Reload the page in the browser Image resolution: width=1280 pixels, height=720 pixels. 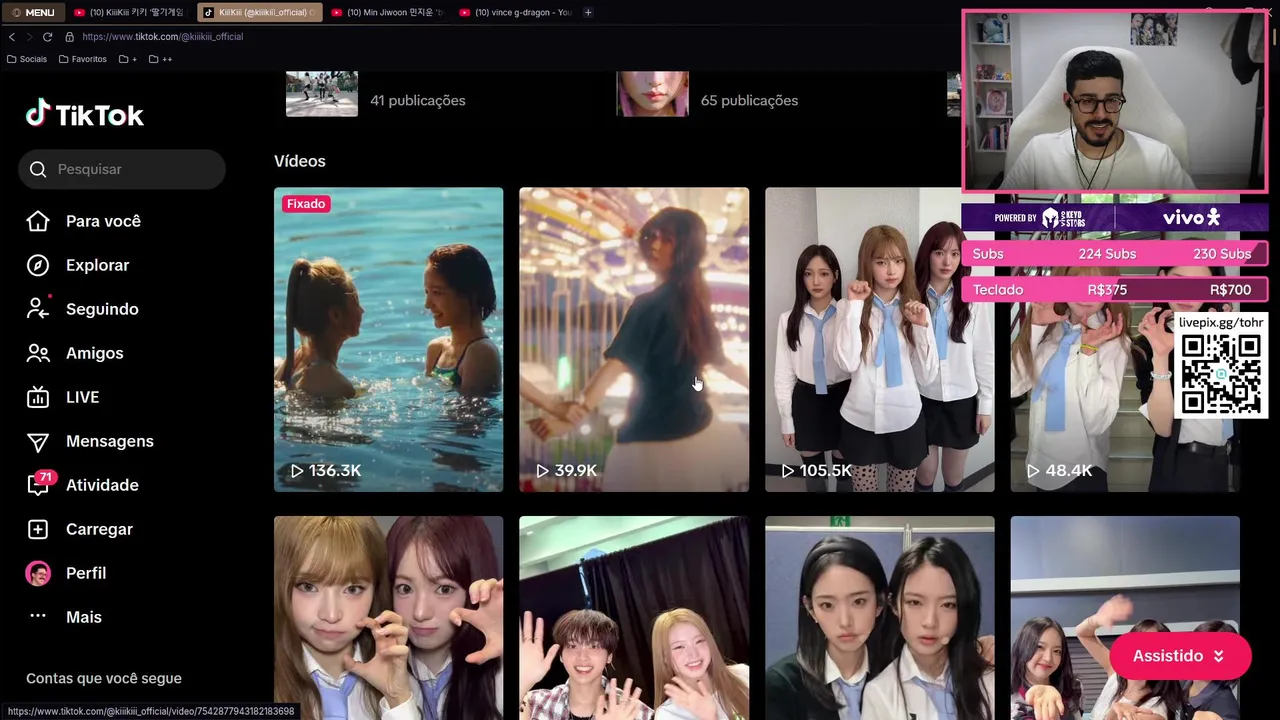coord(47,37)
